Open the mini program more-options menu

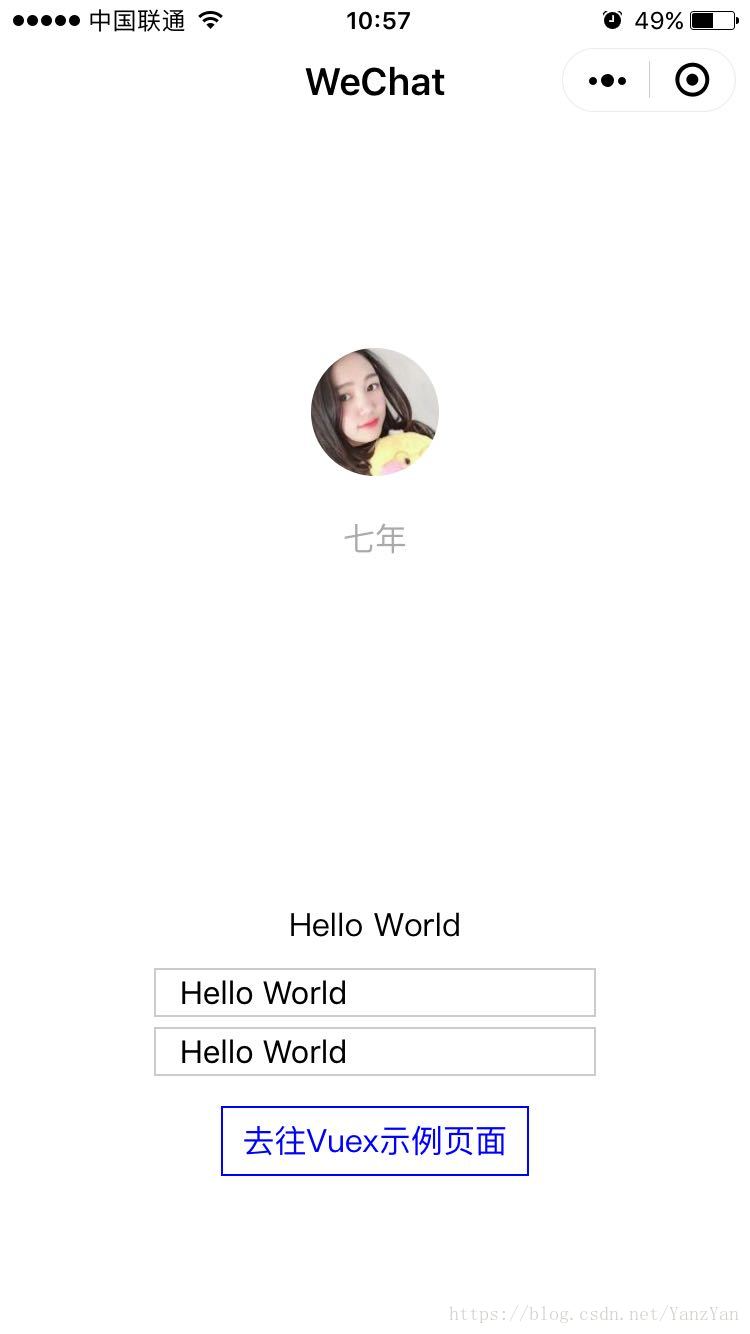pos(607,81)
